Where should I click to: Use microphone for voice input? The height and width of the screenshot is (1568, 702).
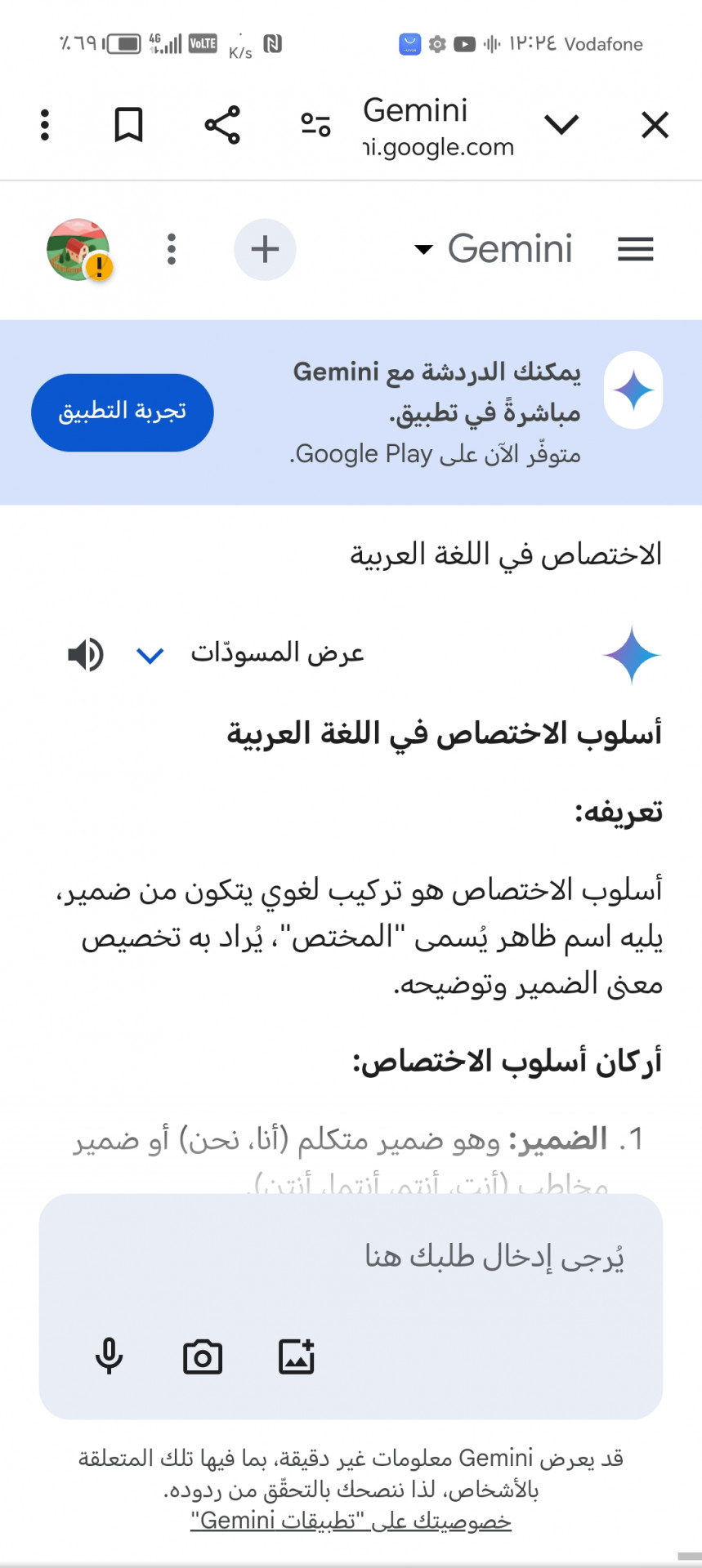coord(109,1357)
